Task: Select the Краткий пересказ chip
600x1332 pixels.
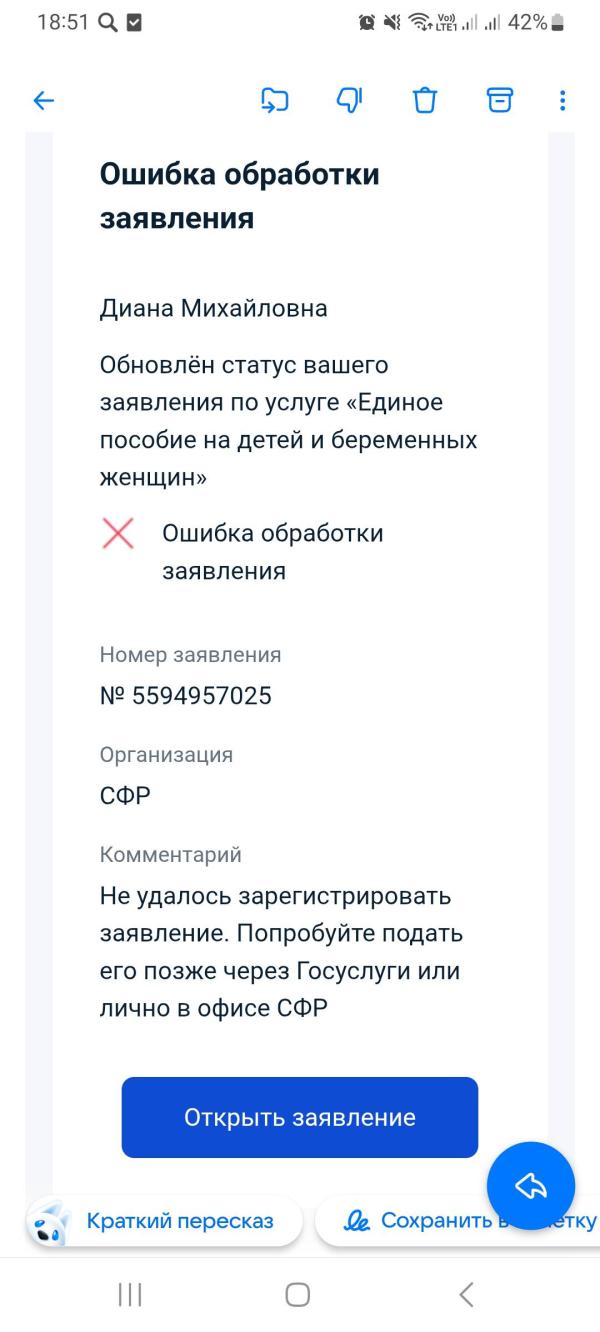Action: 164,1221
